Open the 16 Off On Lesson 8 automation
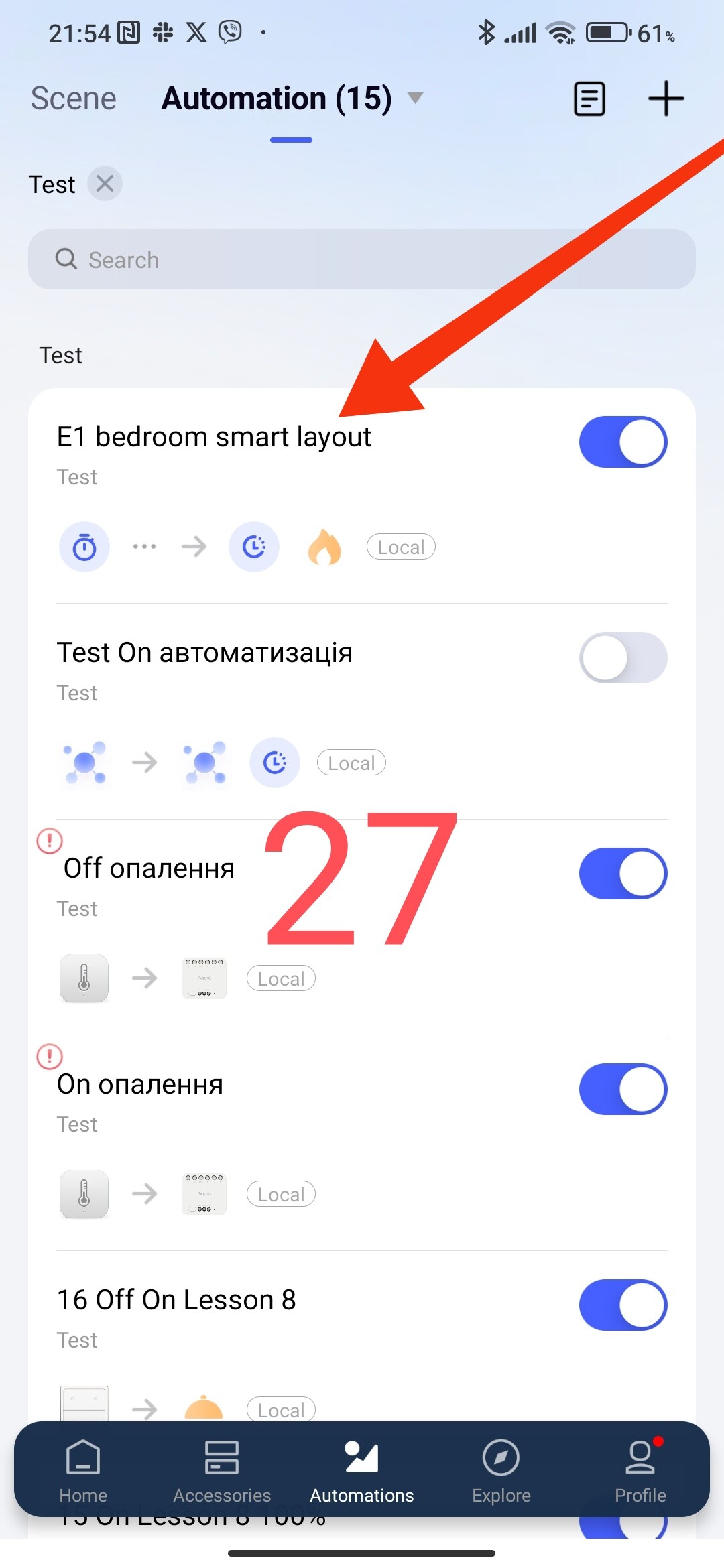 tap(176, 1301)
